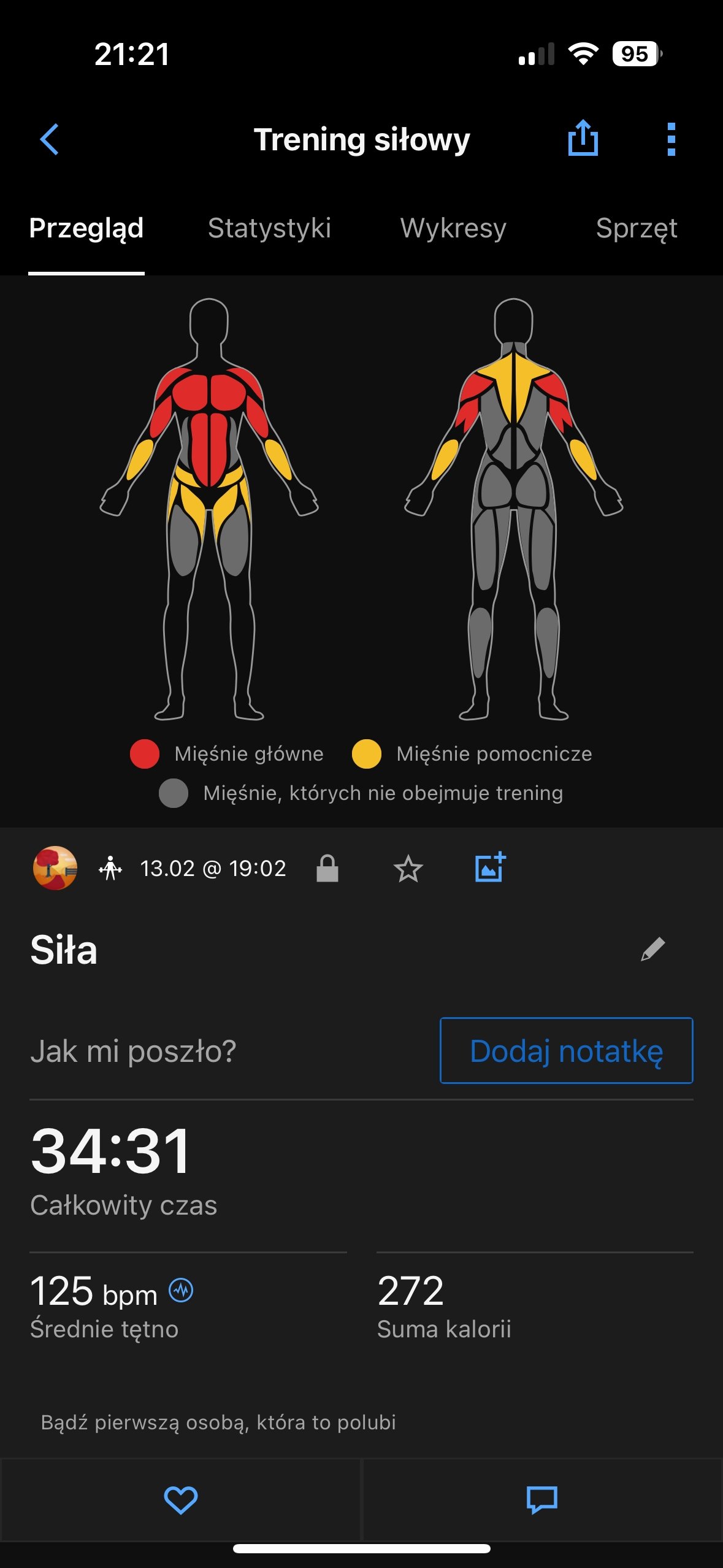Viewport: 723px width, 1568px height.
Task: Go back using the top-left arrow
Action: (50, 140)
